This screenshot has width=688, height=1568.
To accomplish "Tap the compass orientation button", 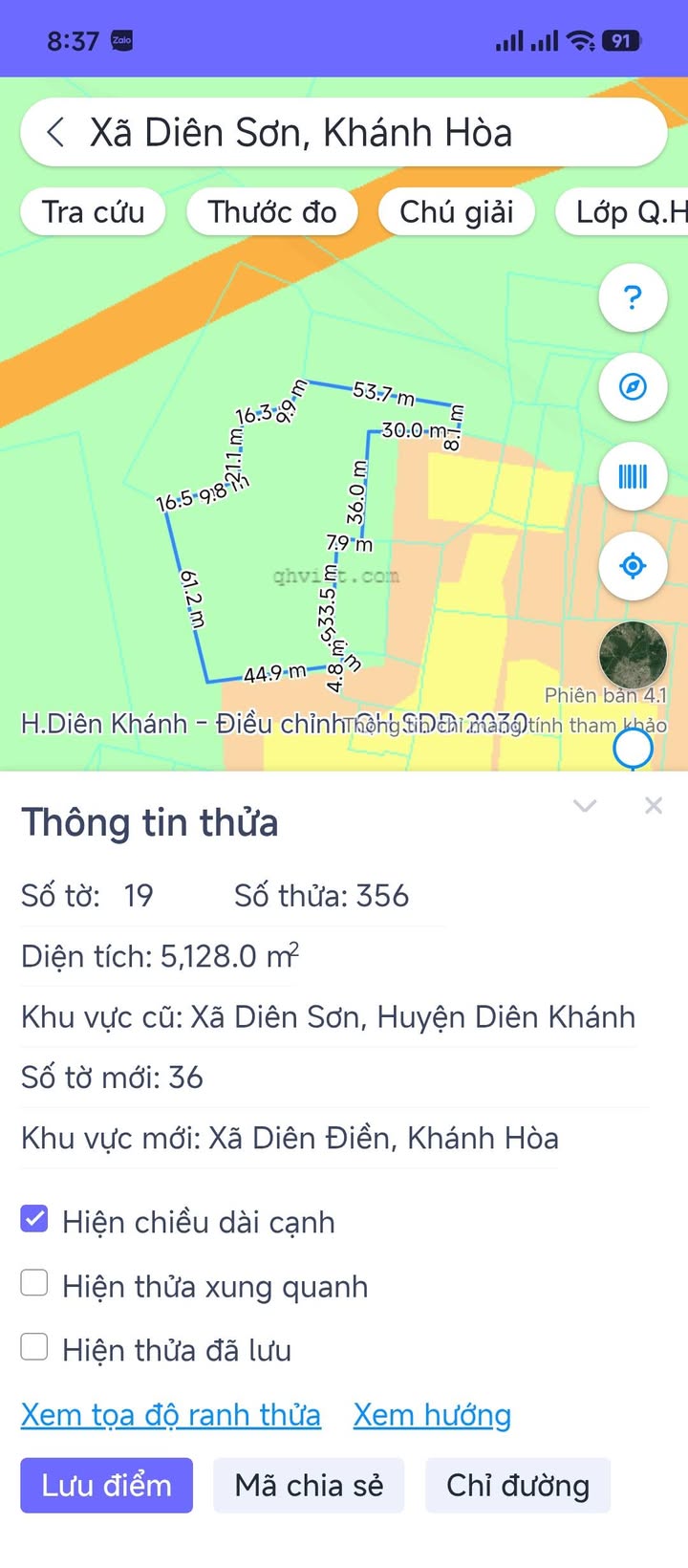I will [633, 387].
